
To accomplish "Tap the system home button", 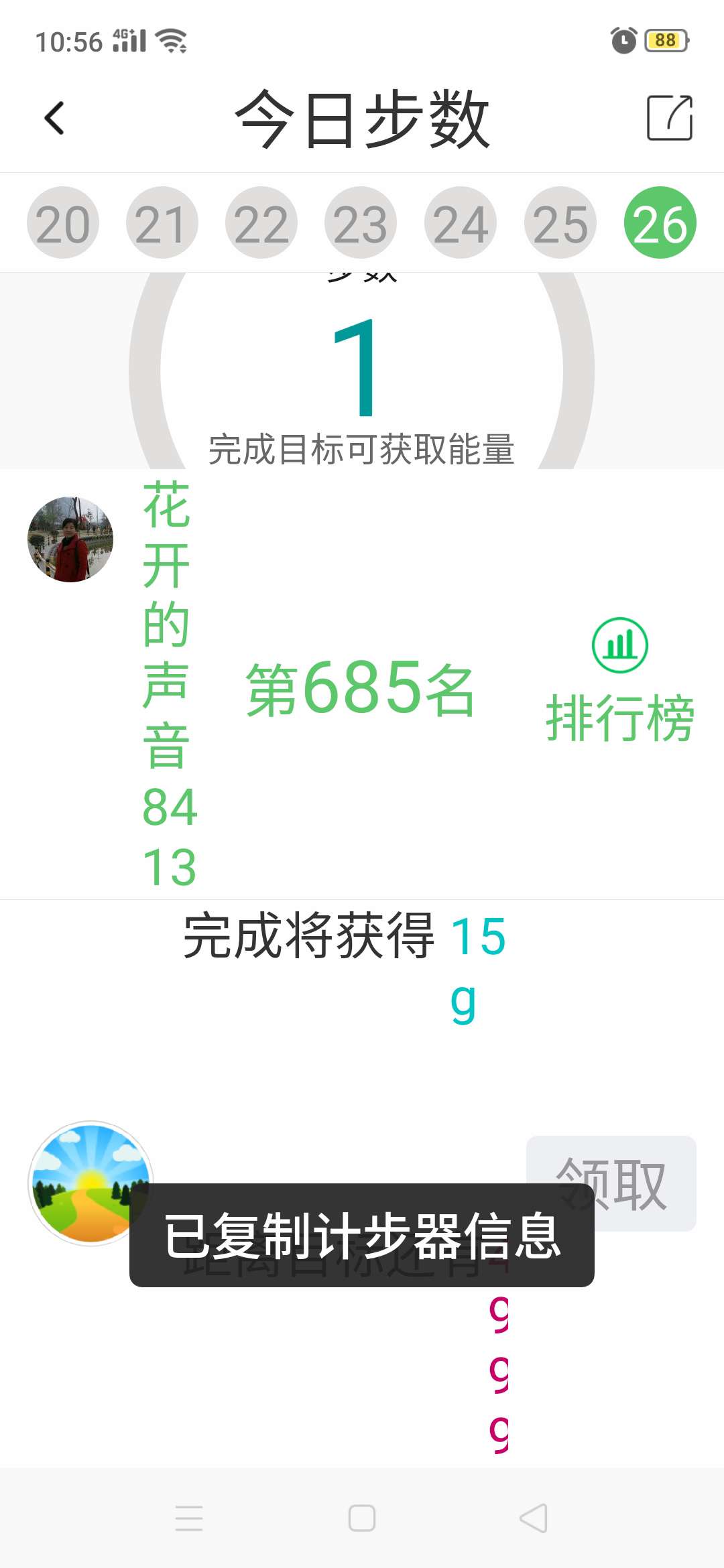I will pyautogui.click(x=362, y=1518).
